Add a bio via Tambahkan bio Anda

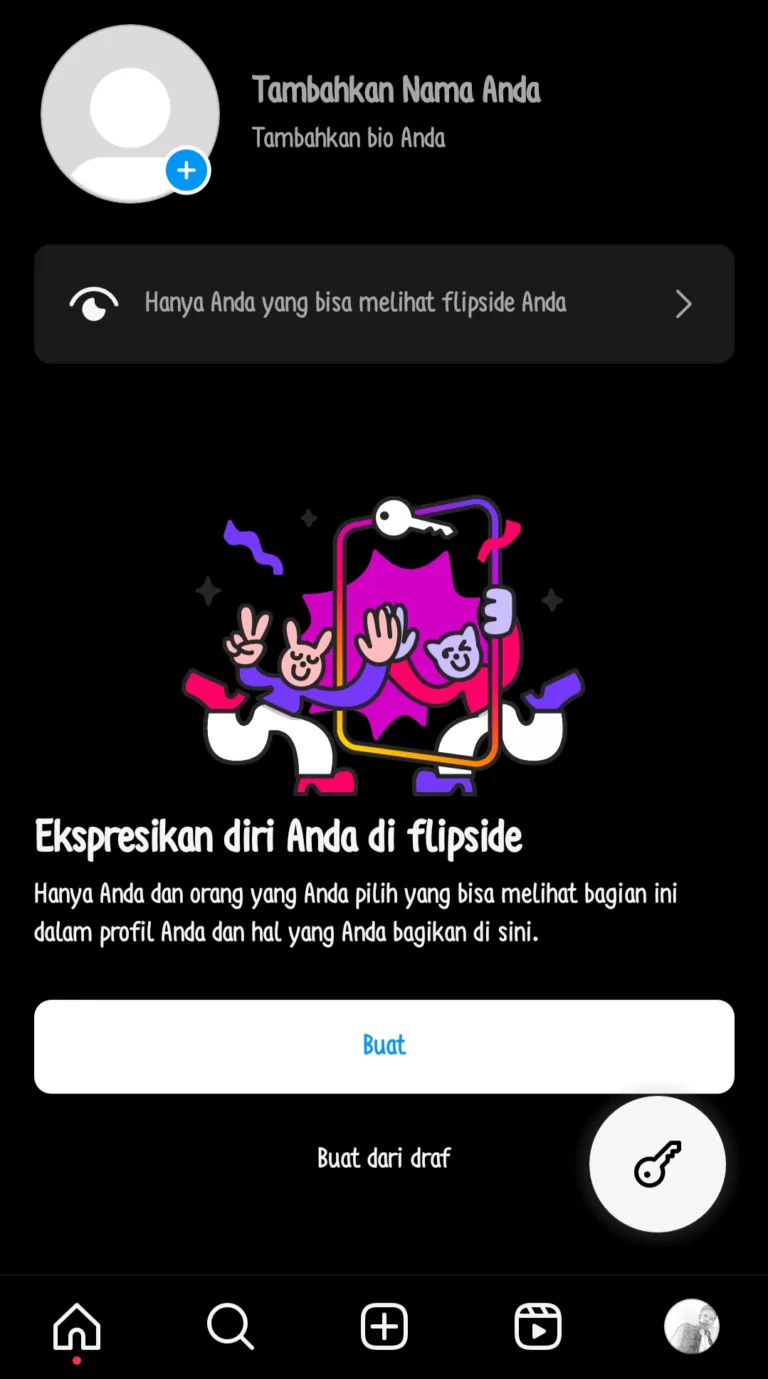click(348, 138)
